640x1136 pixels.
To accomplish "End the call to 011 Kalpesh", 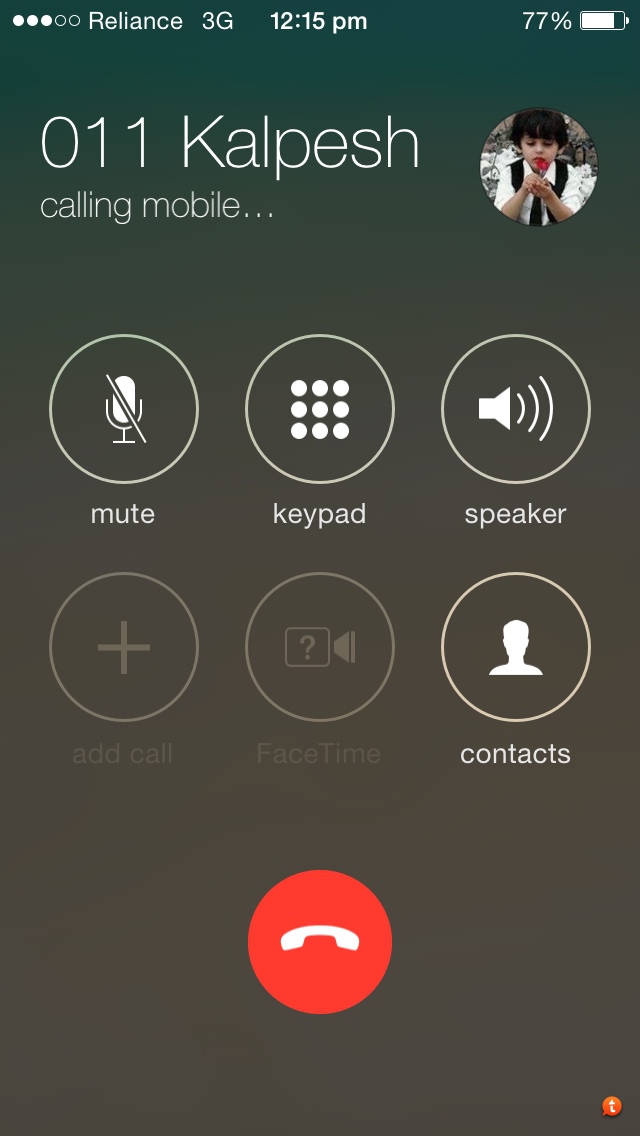I will pyautogui.click(x=320, y=941).
